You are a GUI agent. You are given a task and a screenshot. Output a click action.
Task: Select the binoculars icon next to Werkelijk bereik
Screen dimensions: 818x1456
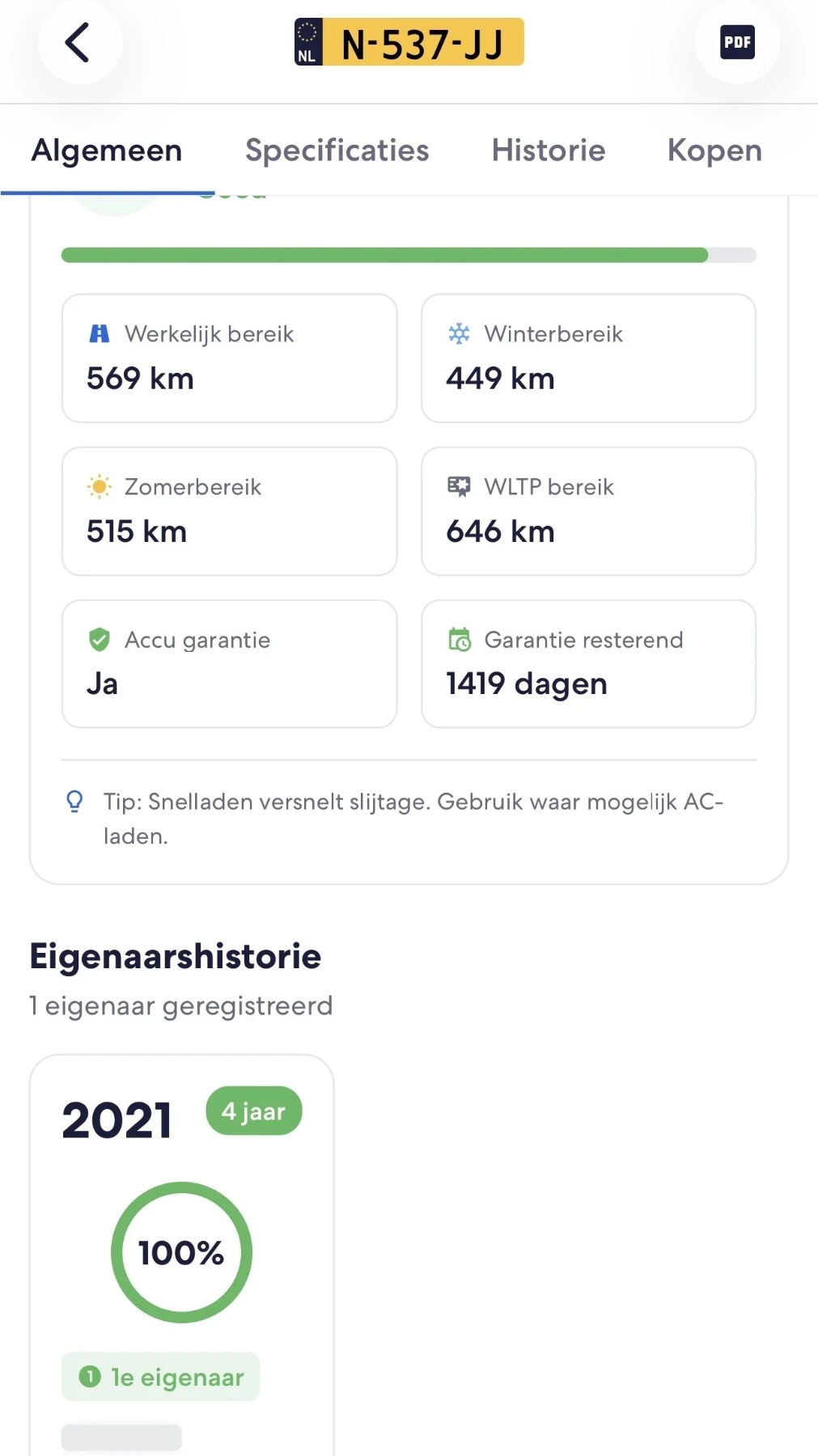click(x=99, y=333)
